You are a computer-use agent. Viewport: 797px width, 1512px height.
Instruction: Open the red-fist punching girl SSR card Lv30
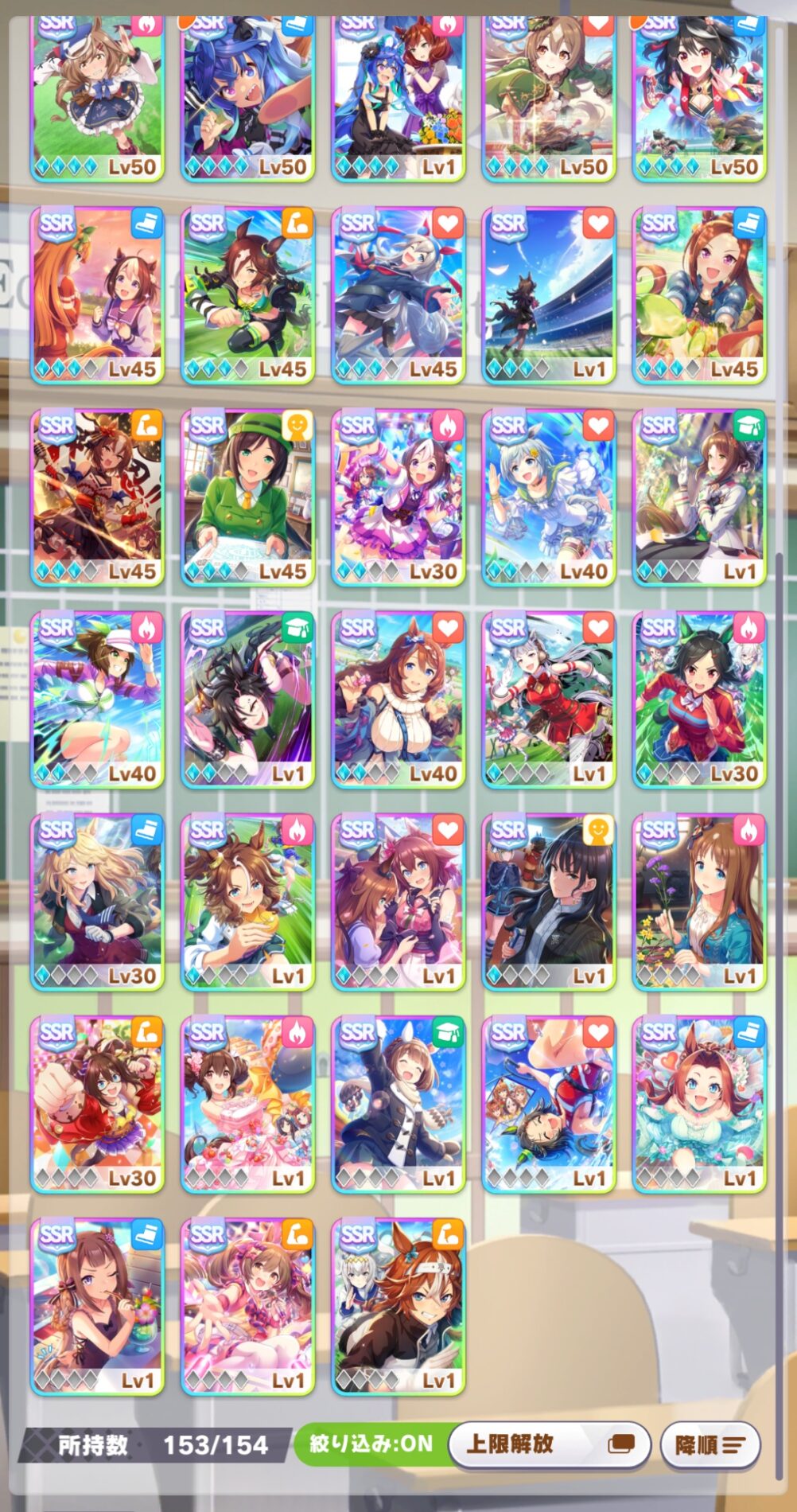coord(97,1104)
